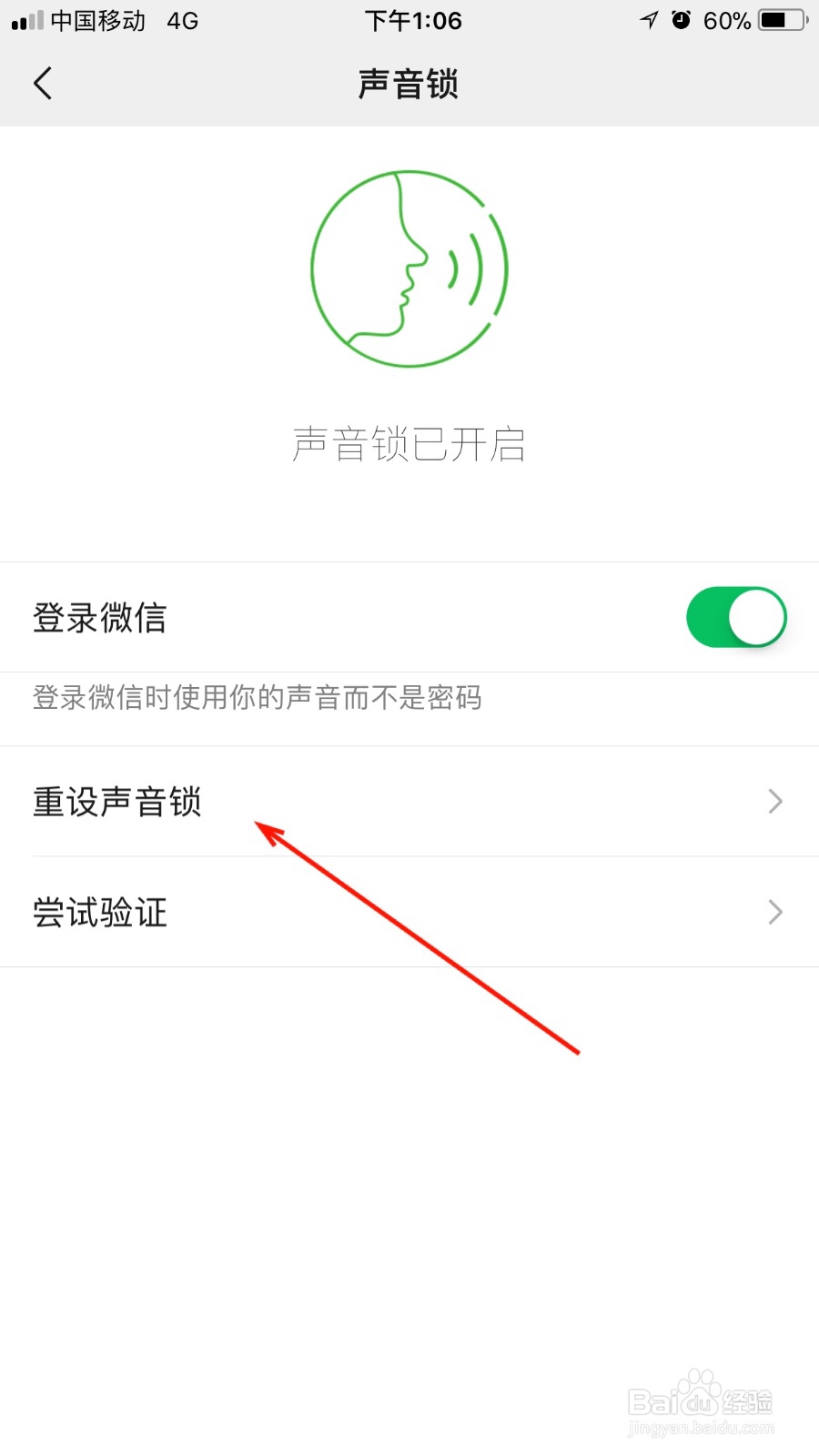Tap the 4G network indicator
Viewport: 819px width, 1456px height.
180,20
